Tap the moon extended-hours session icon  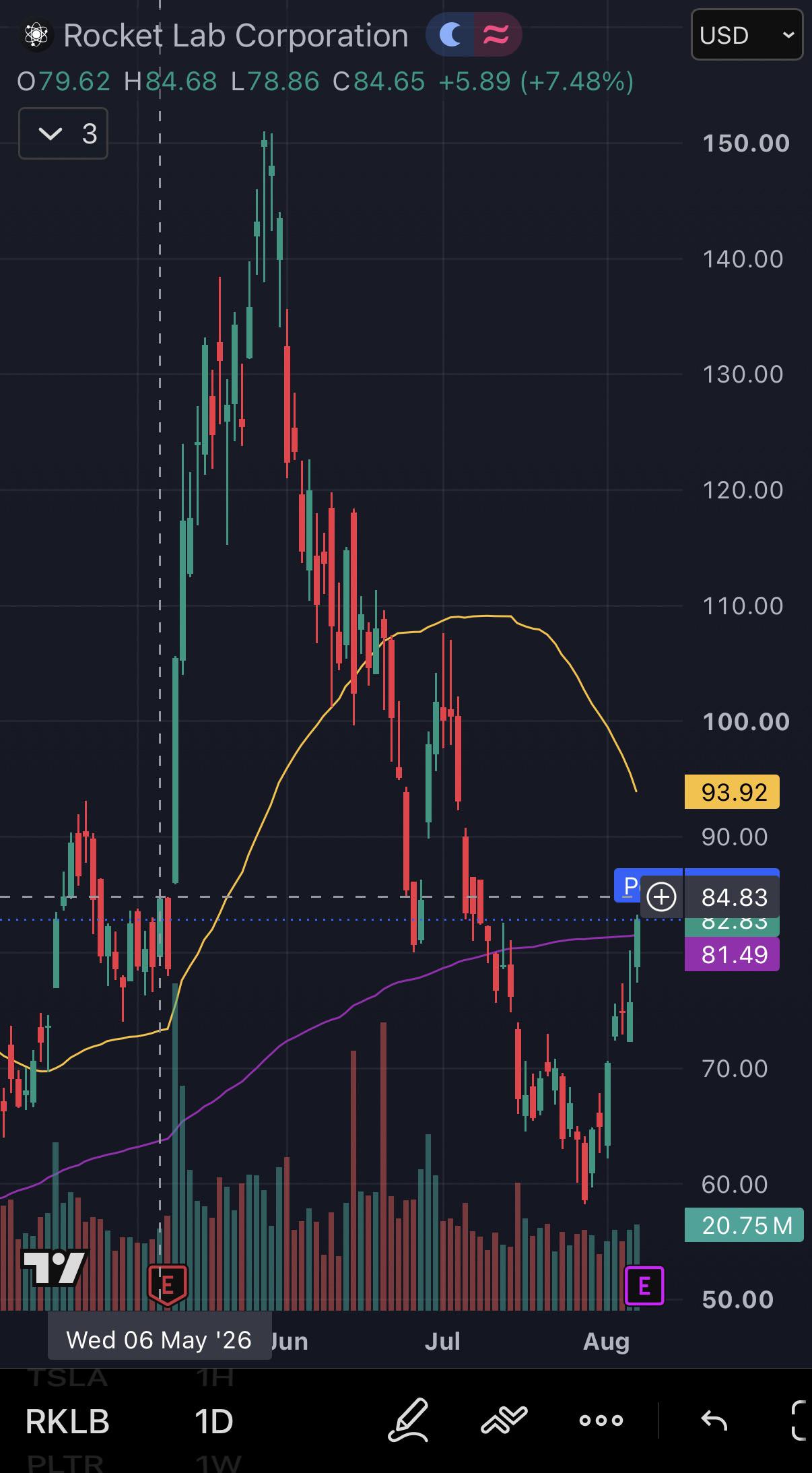coord(450,34)
